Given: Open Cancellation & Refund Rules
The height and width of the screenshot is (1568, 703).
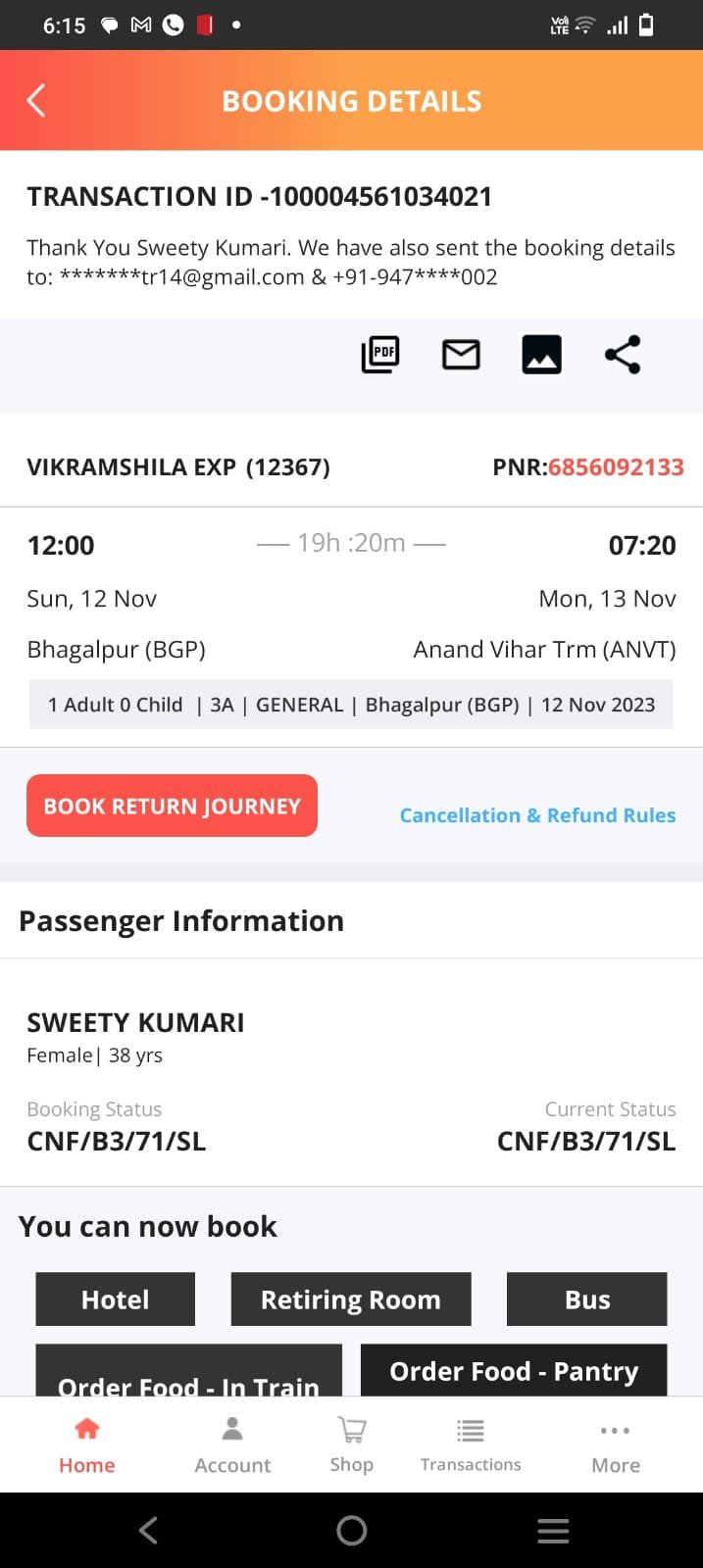Looking at the screenshot, I should click(x=537, y=815).
